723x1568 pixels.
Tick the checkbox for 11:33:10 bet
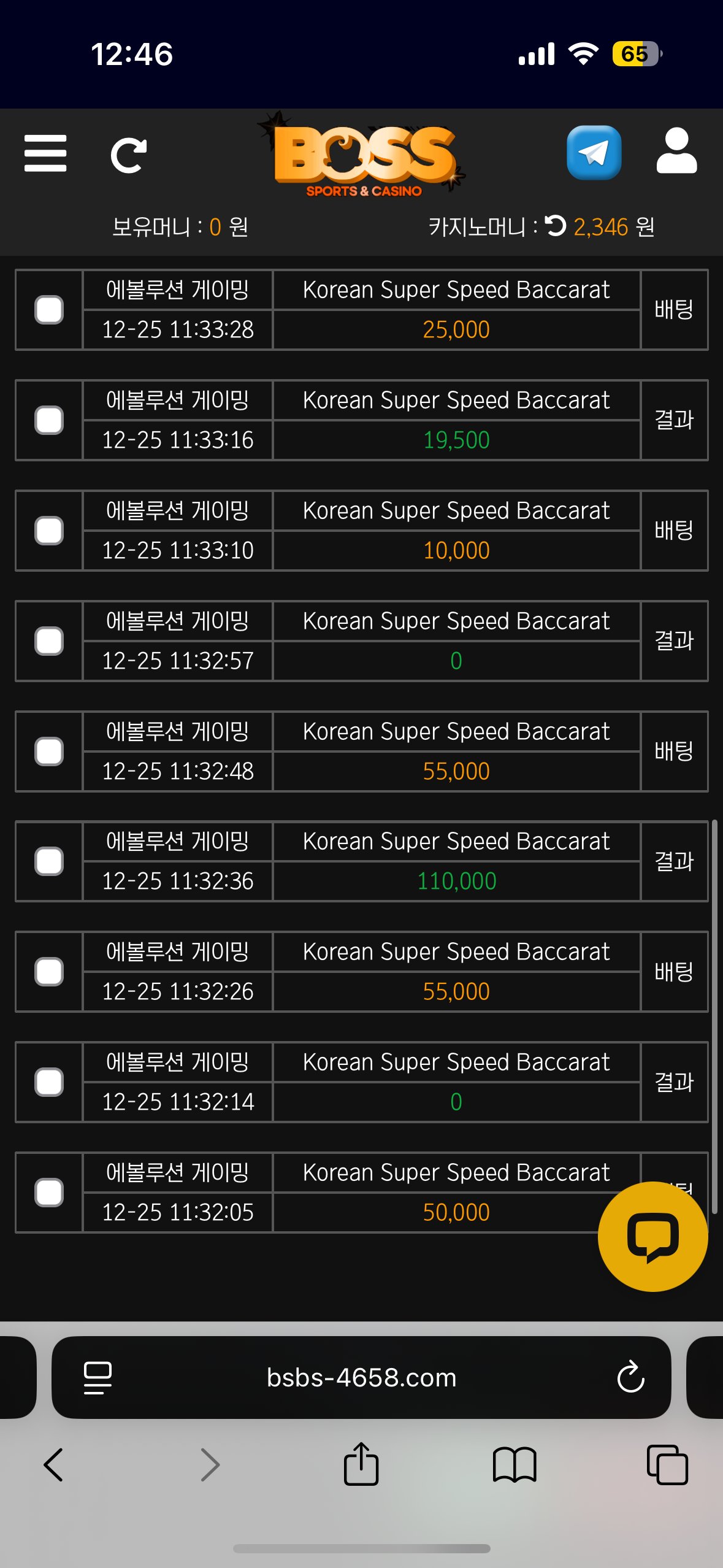coord(49,531)
